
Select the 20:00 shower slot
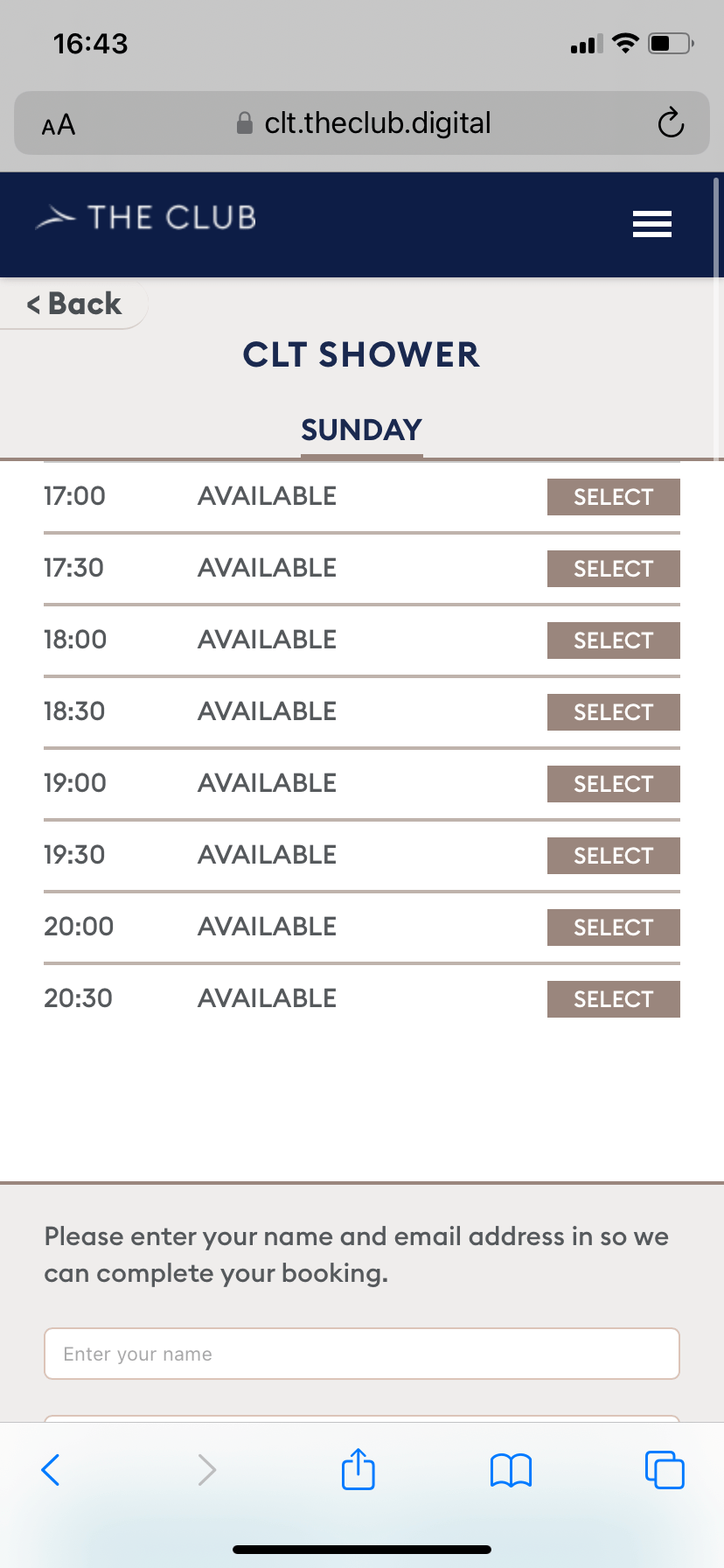point(613,927)
